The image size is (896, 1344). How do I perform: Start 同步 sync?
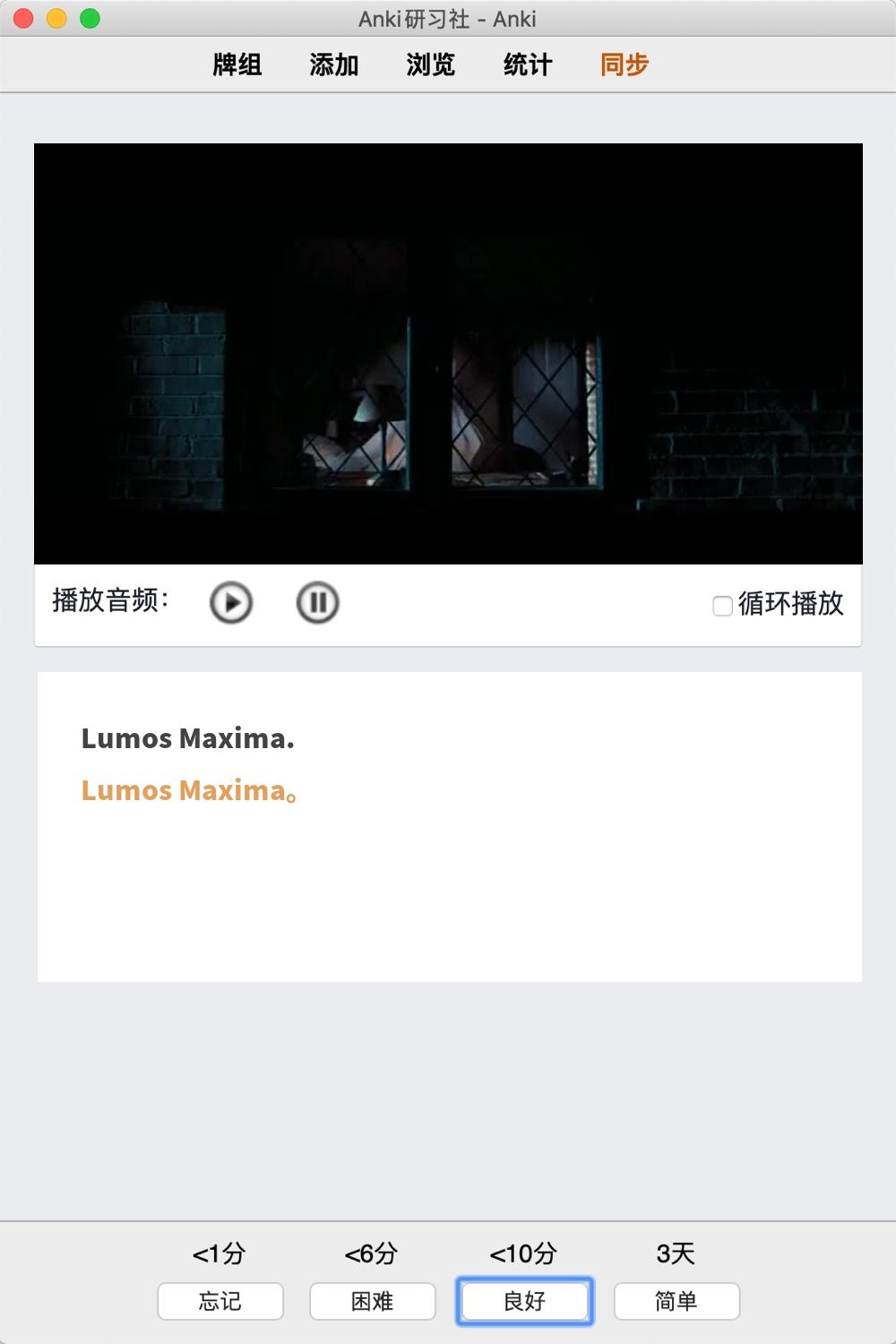click(625, 65)
